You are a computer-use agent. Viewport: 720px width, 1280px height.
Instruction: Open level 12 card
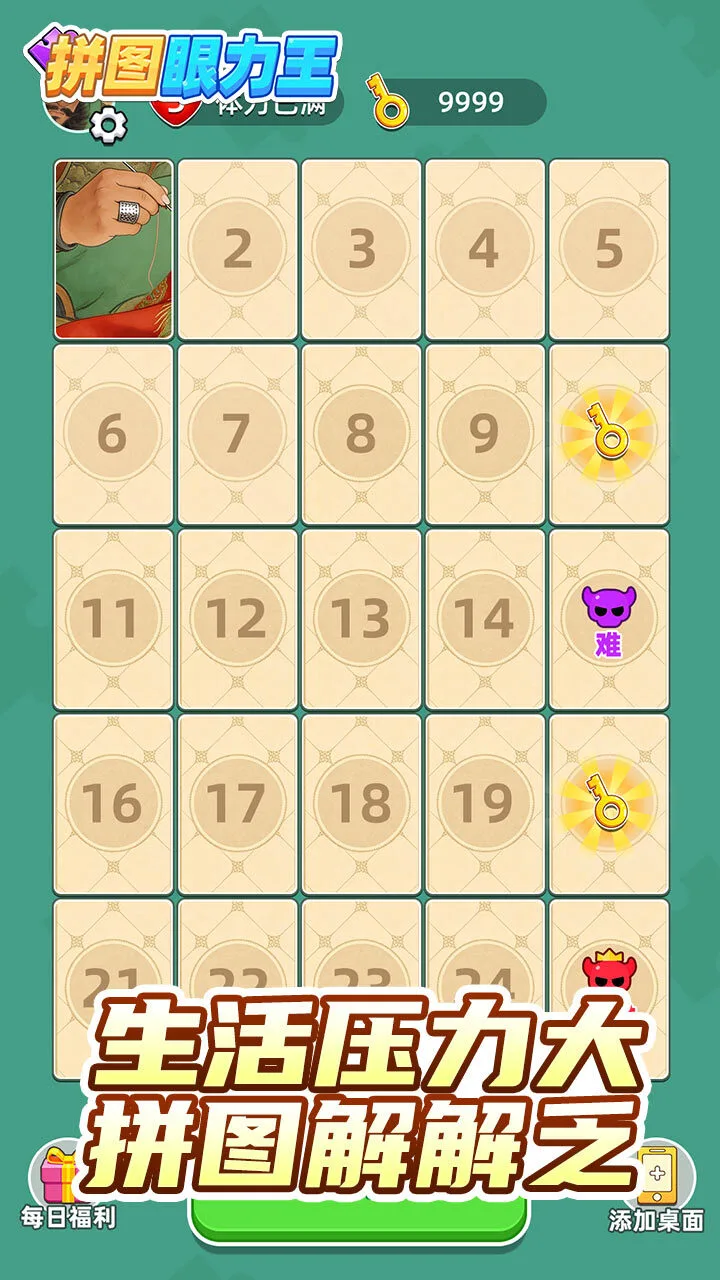(238, 619)
